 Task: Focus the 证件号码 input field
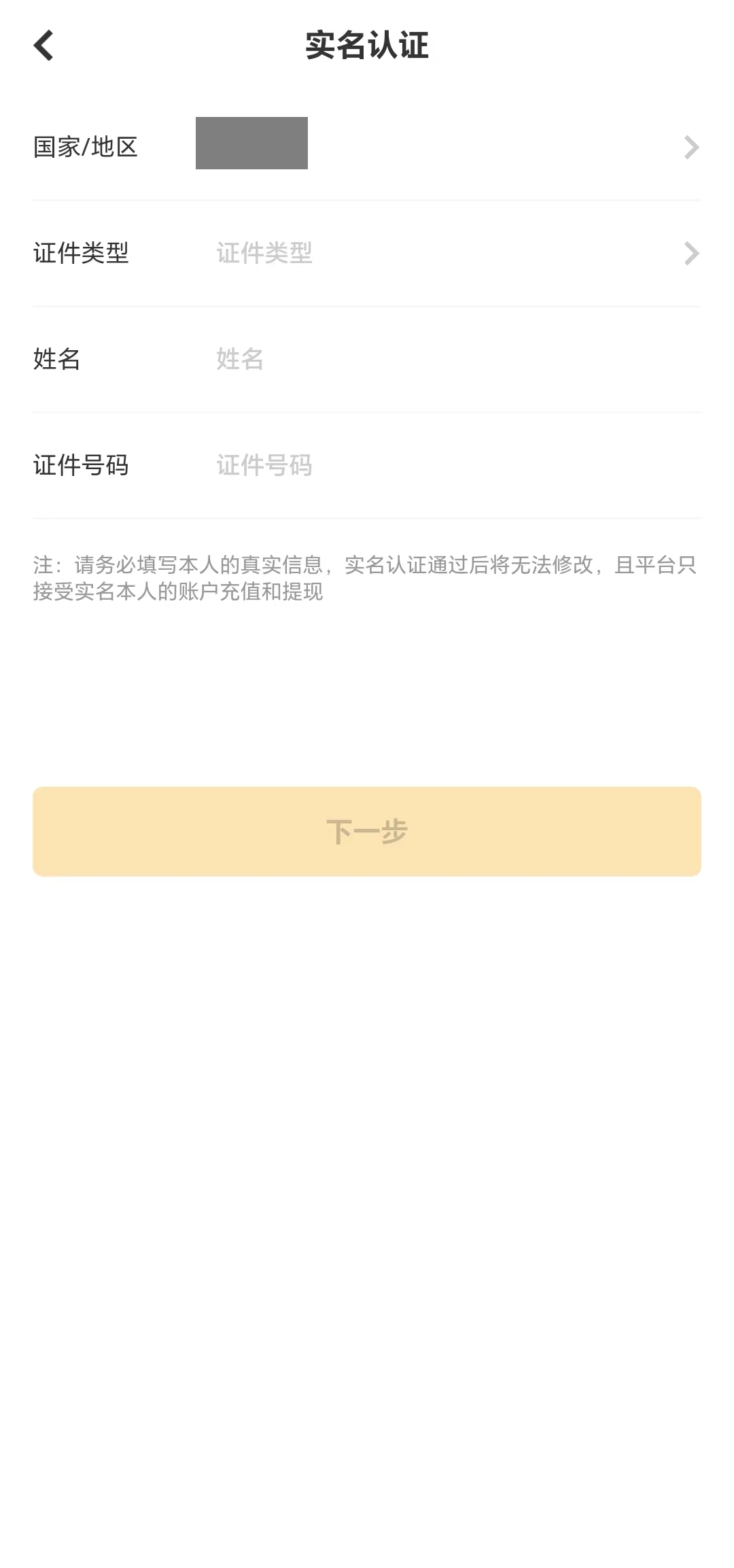click(449, 466)
